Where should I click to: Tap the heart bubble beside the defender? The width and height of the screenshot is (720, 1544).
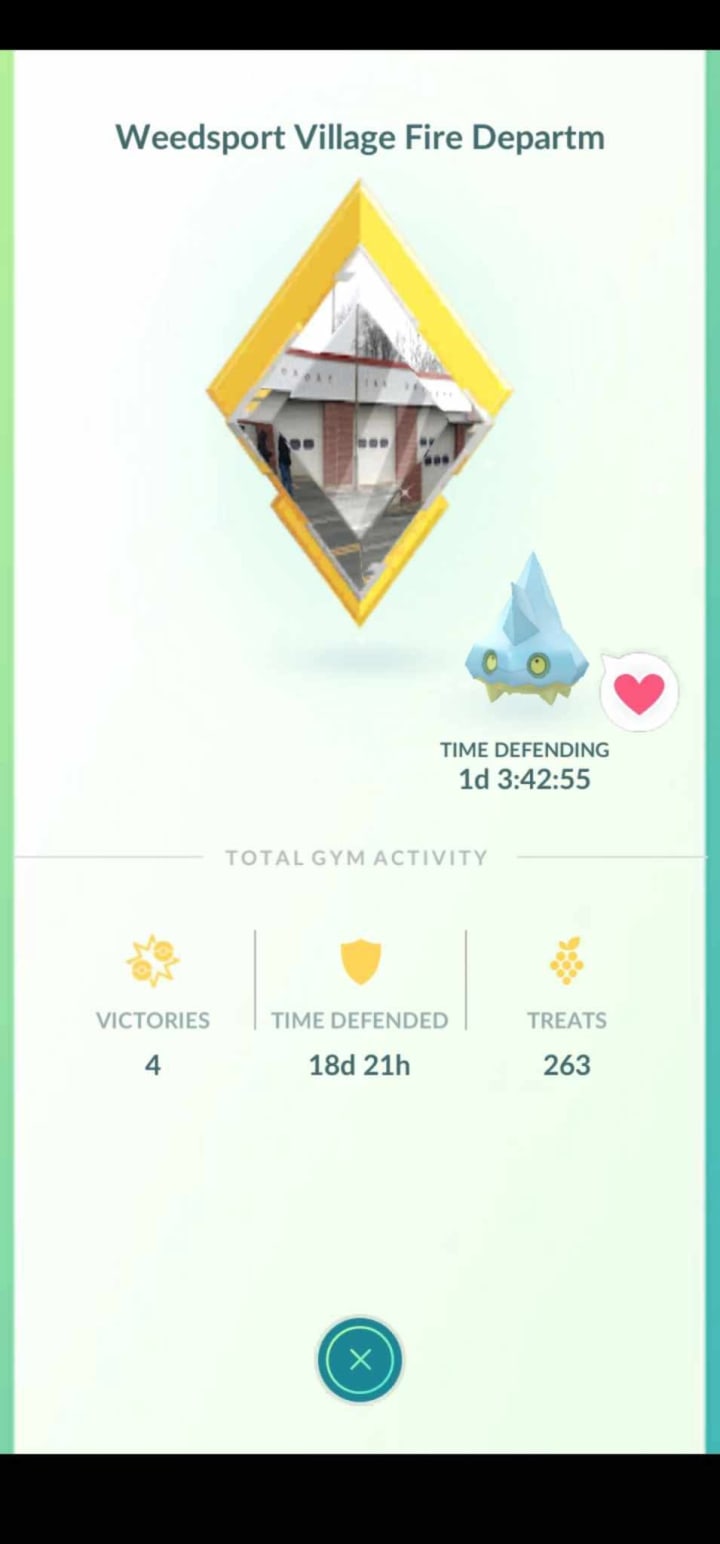coord(639,691)
